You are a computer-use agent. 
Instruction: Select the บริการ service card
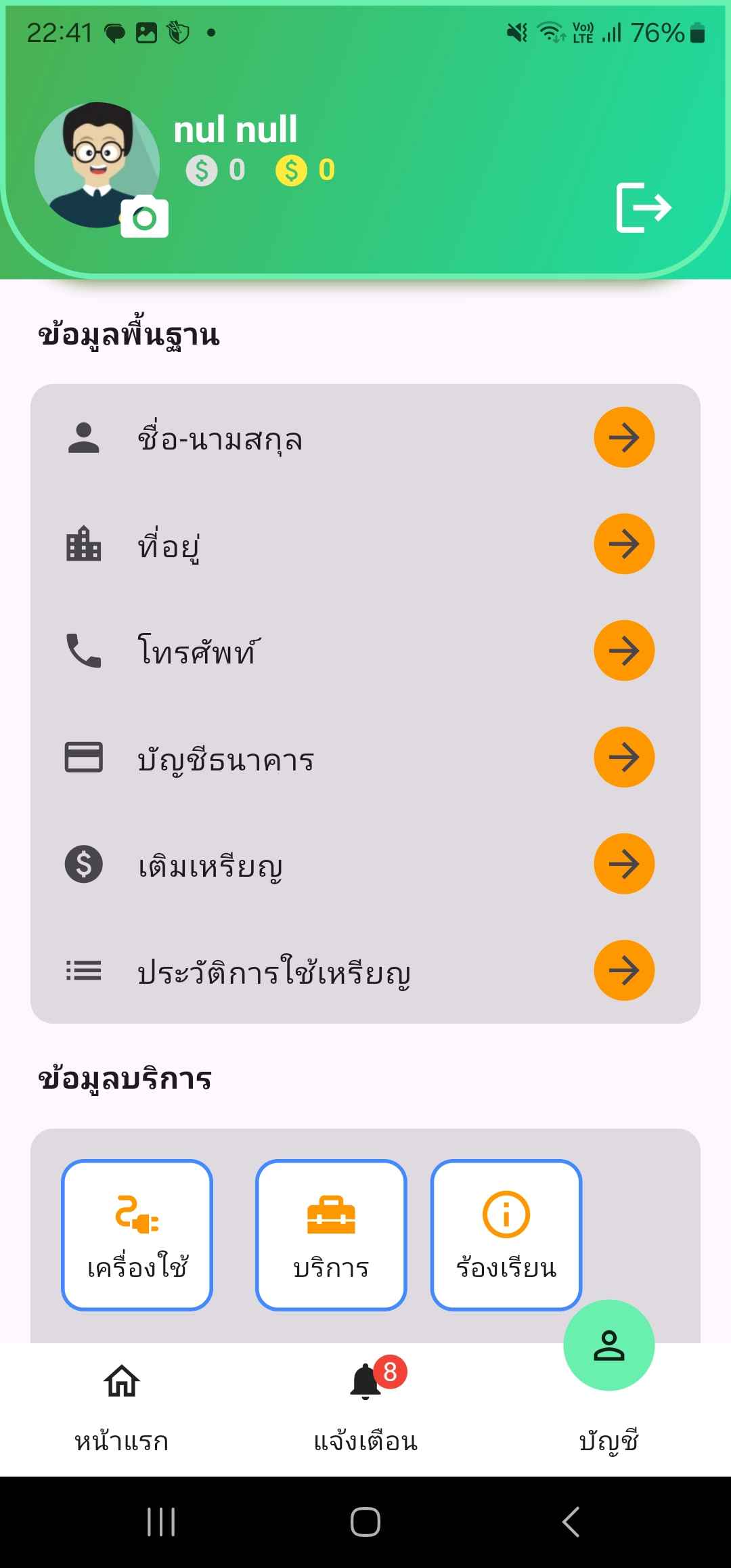click(331, 1235)
